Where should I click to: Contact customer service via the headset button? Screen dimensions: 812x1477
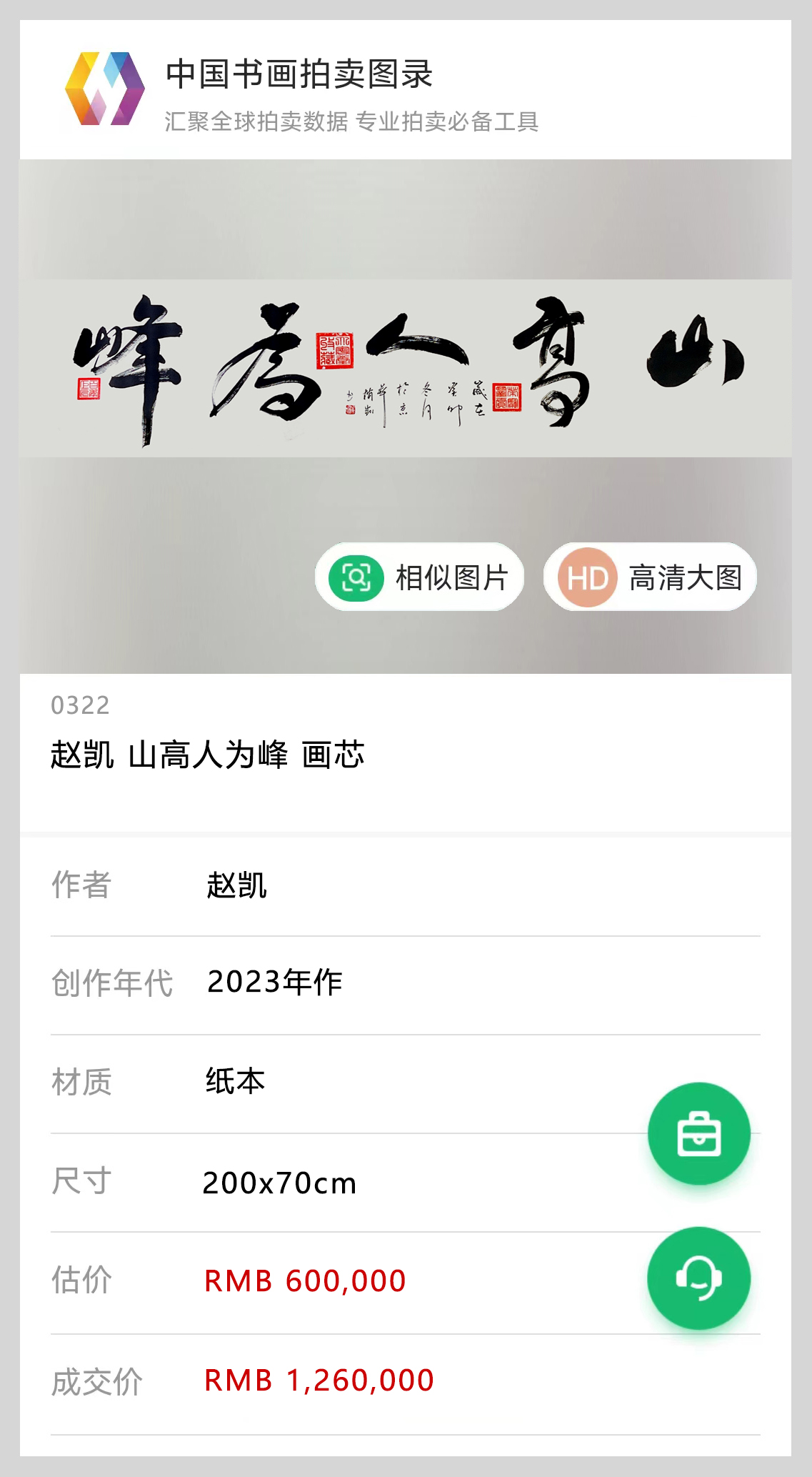pos(698,1278)
